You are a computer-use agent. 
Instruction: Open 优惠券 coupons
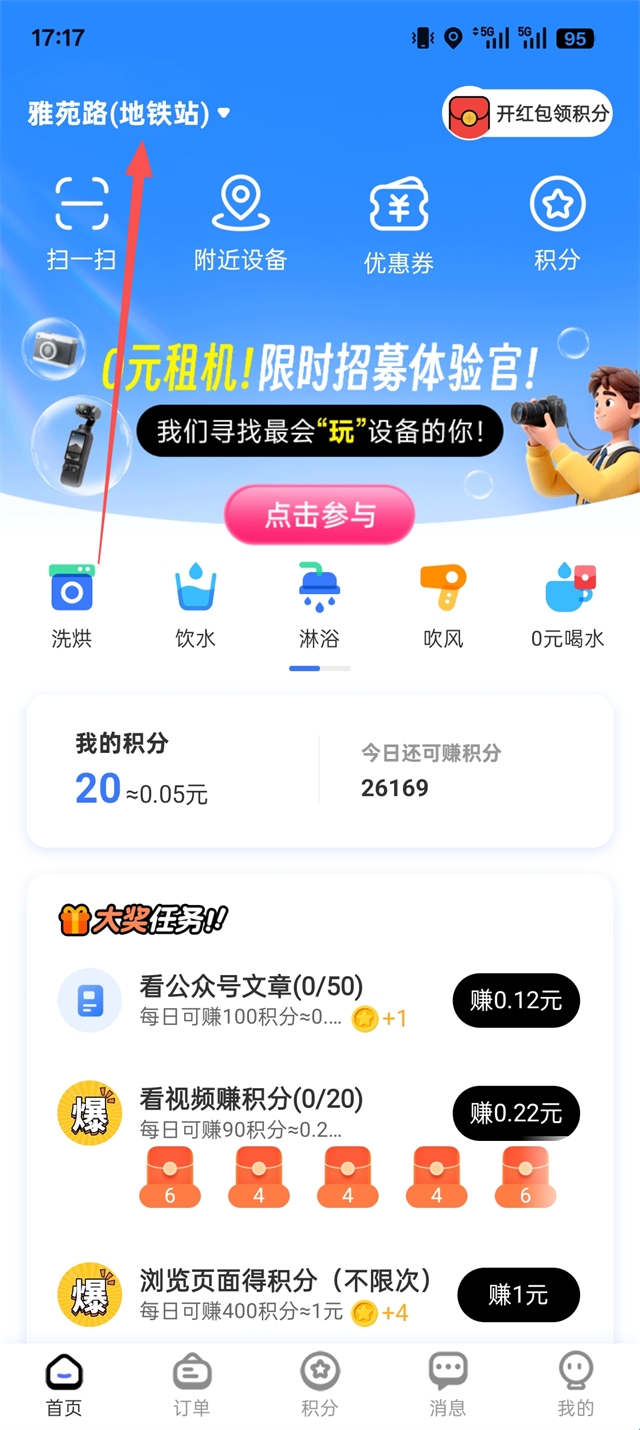[x=398, y=224]
